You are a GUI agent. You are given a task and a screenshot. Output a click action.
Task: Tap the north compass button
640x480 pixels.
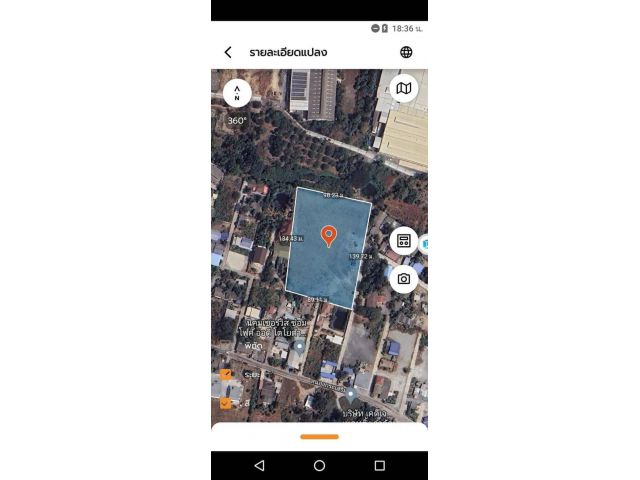point(237,92)
